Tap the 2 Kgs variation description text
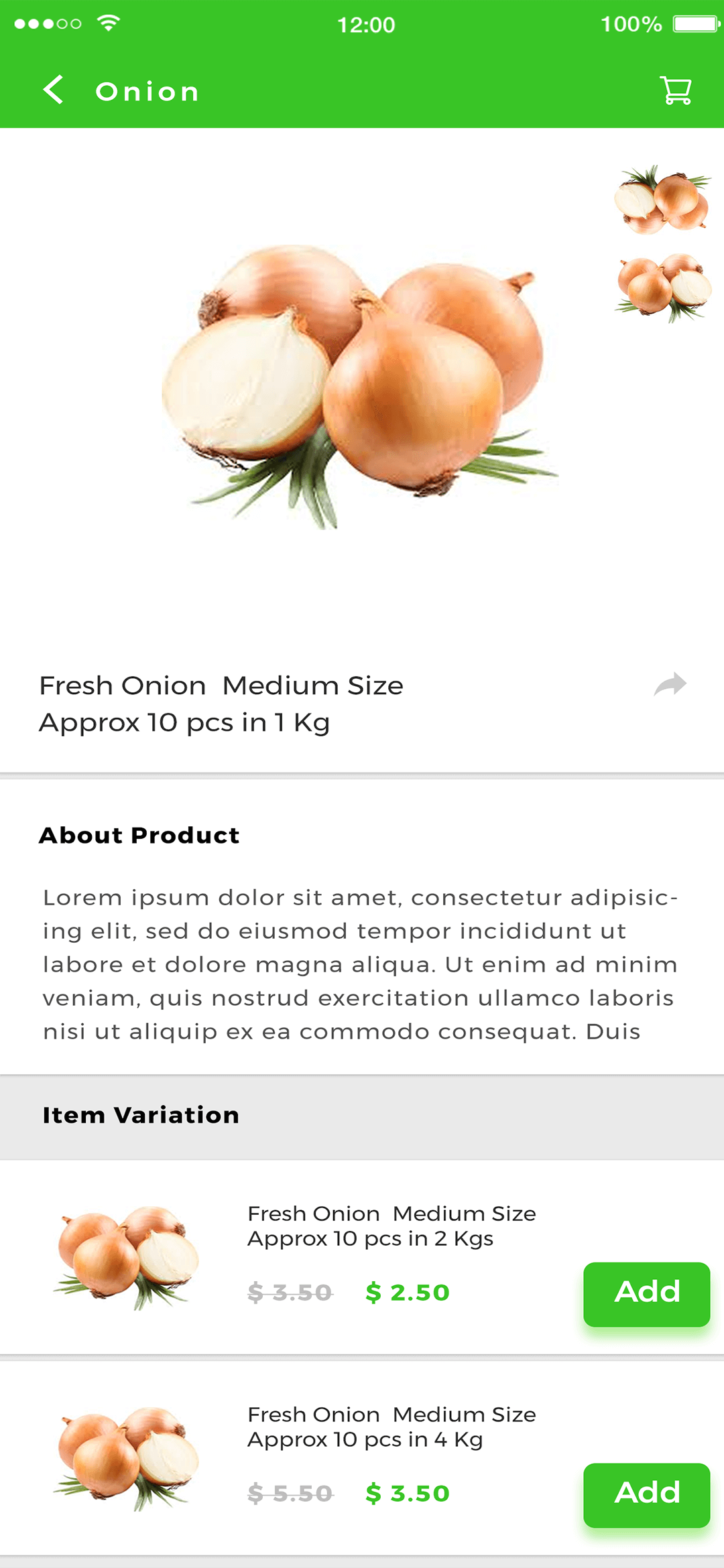Image resolution: width=724 pixels, height=1568 pixels. click(391, 1226)
